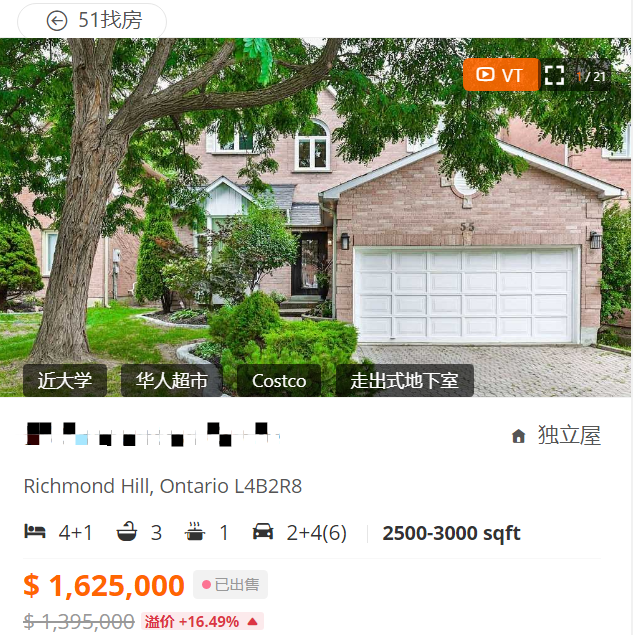Open the VT virtual tour
Image resolution: width=633 pixels, height=635 pixels.
[x=500, y=75]
